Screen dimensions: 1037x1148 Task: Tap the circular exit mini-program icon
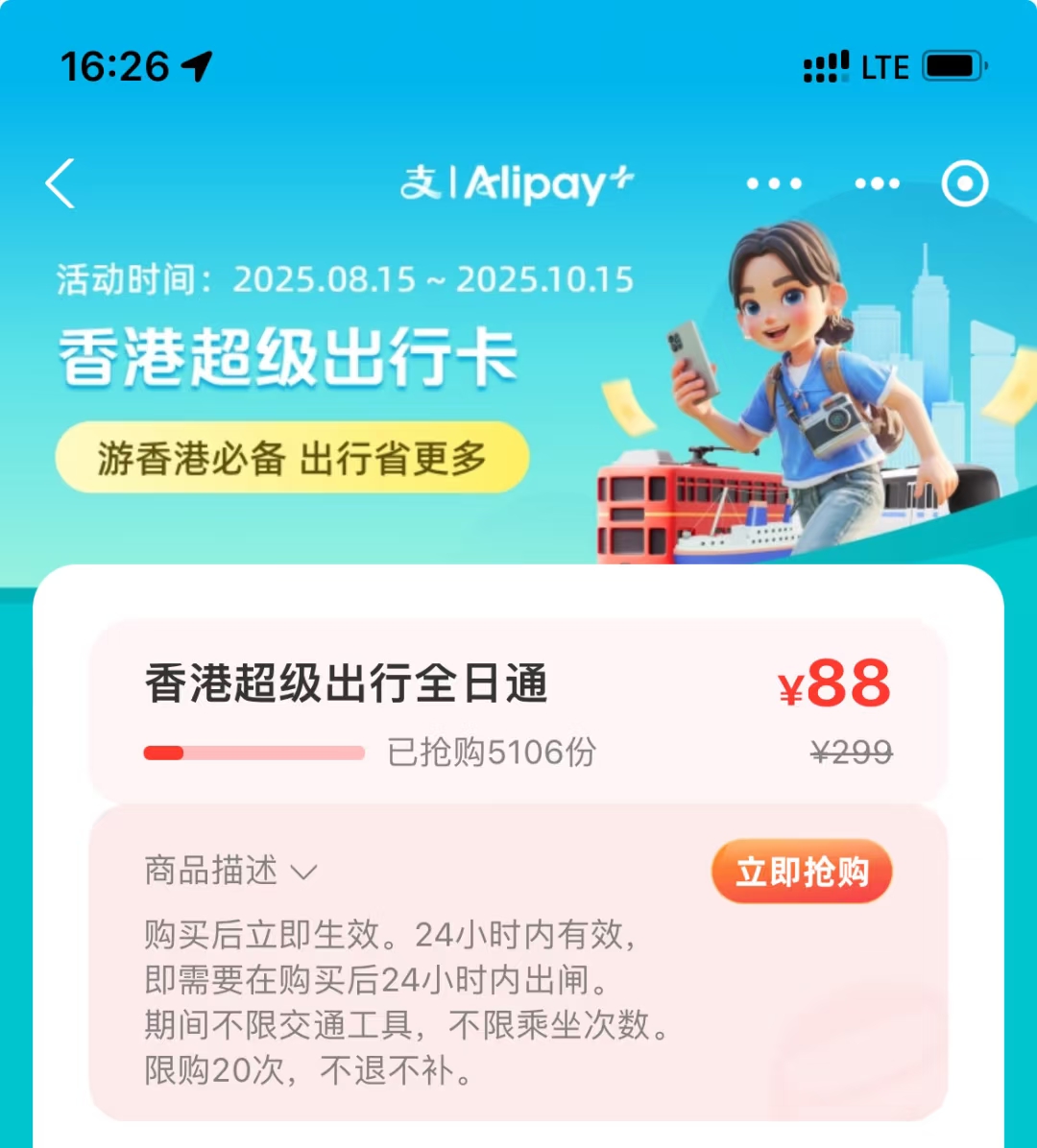click(966, 183)
